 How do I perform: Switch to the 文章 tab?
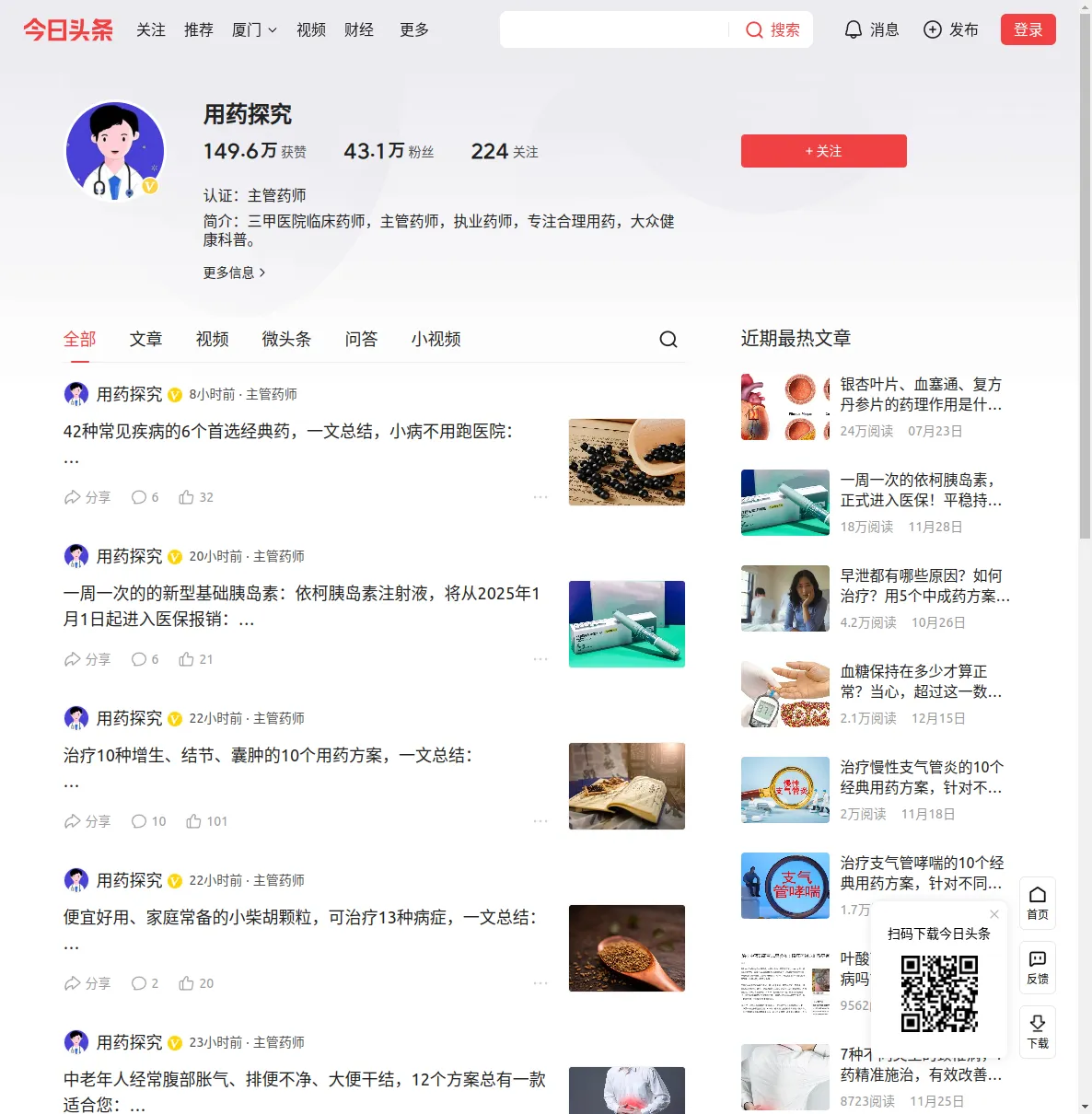(x=145, y=339)
